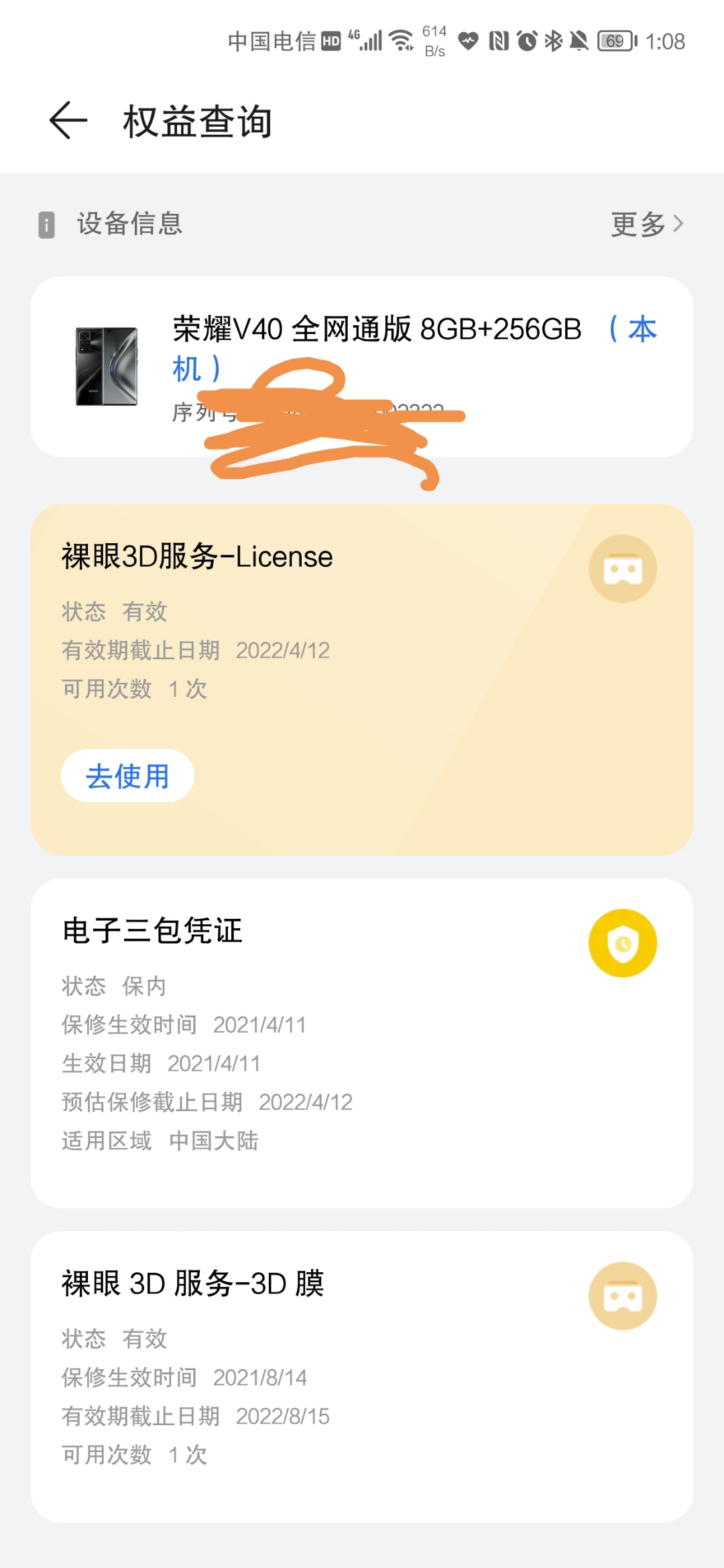Tap the NFC icon in status bar
Image resolution: width=724 pixels, height=1568 pixels.
pos(499,42)
